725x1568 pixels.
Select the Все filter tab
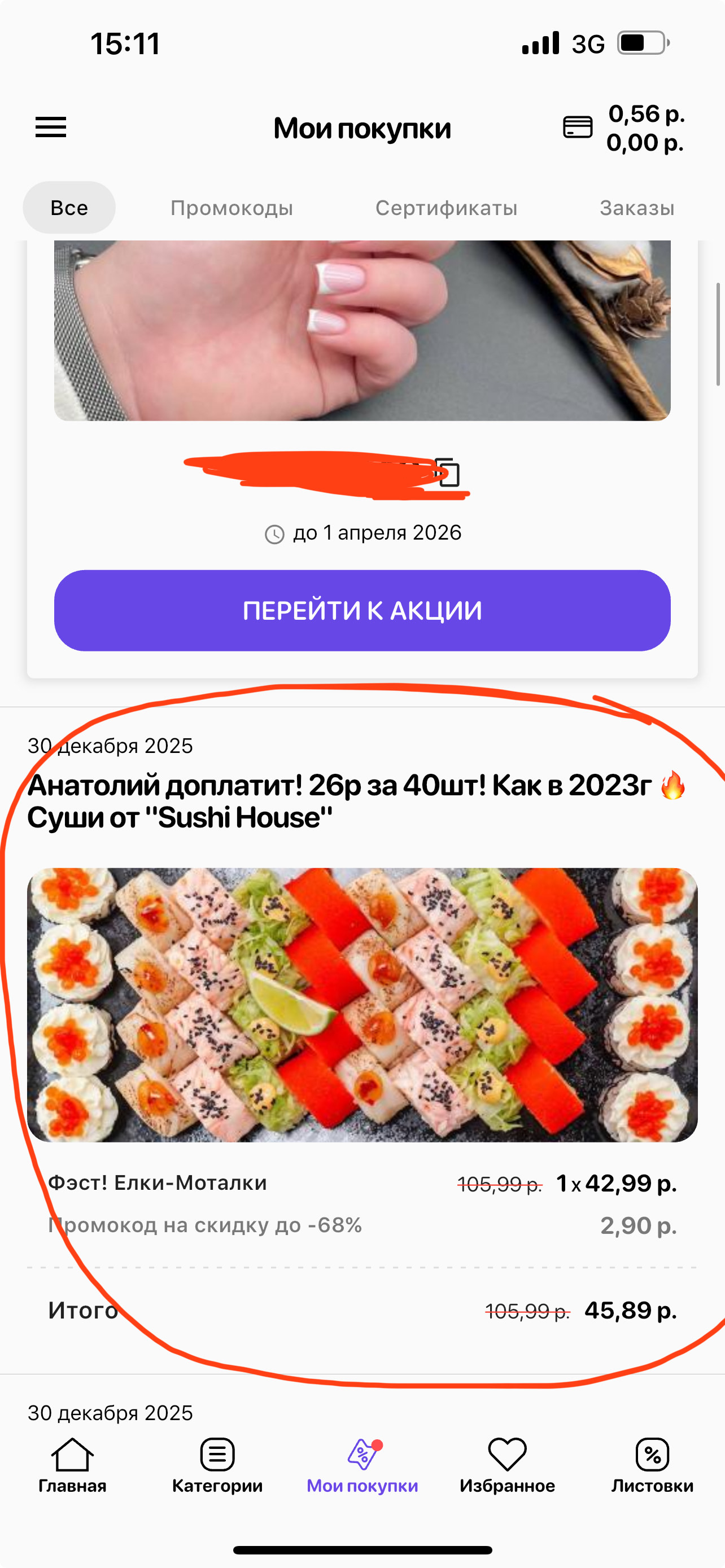69,208
